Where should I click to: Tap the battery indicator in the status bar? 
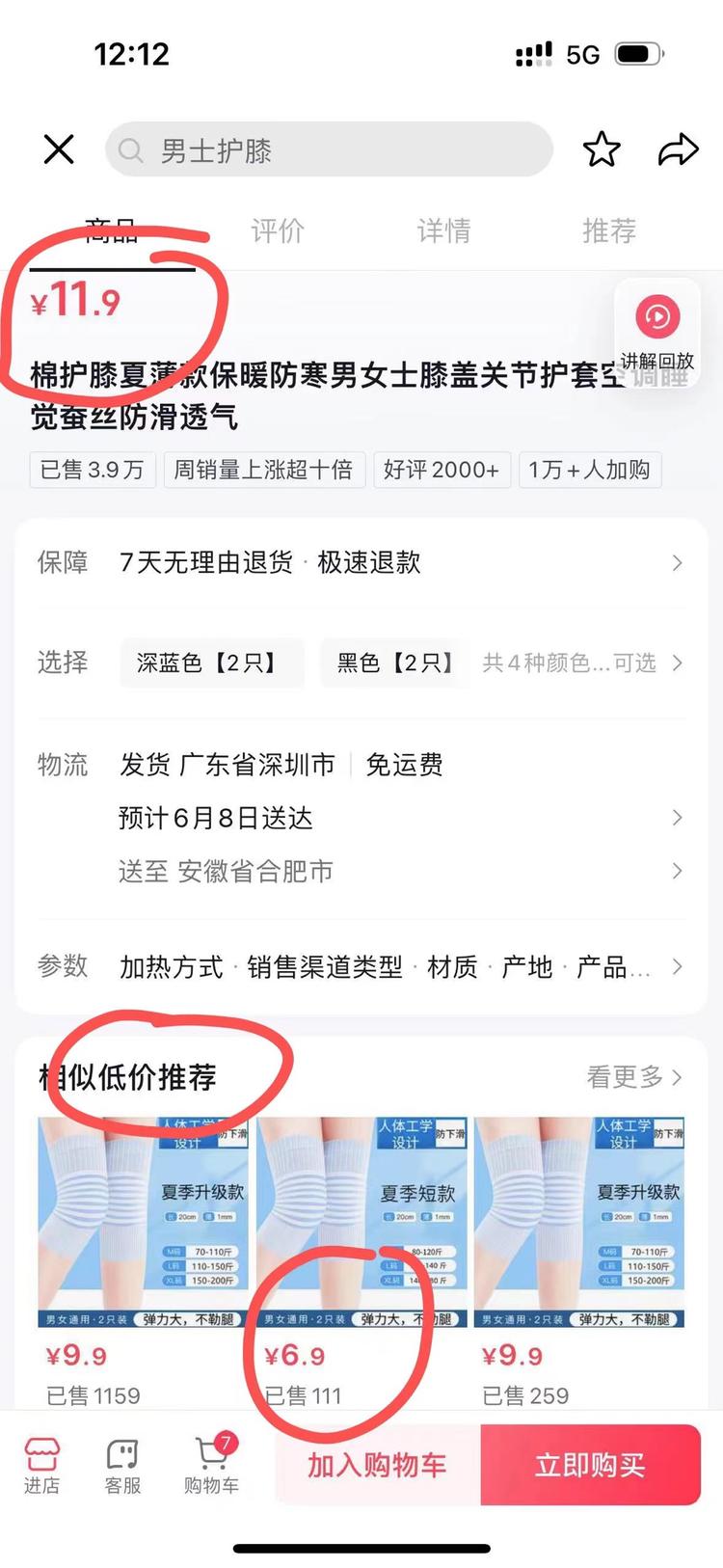(637, 54)
